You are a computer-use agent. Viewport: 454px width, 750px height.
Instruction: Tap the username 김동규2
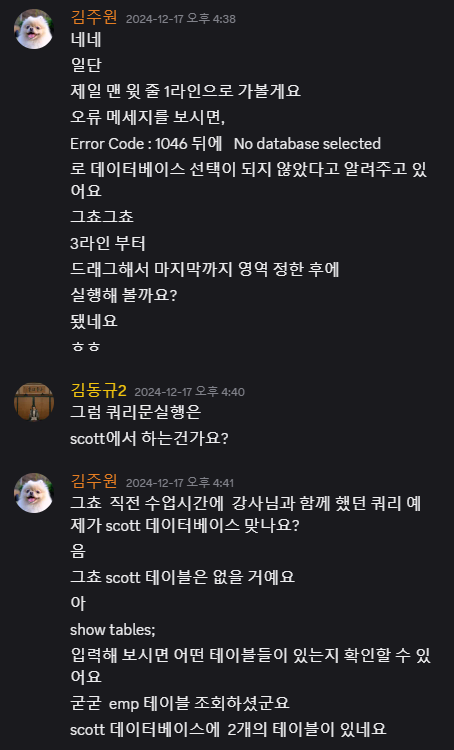pyautogui.click(x=98, y=390)
